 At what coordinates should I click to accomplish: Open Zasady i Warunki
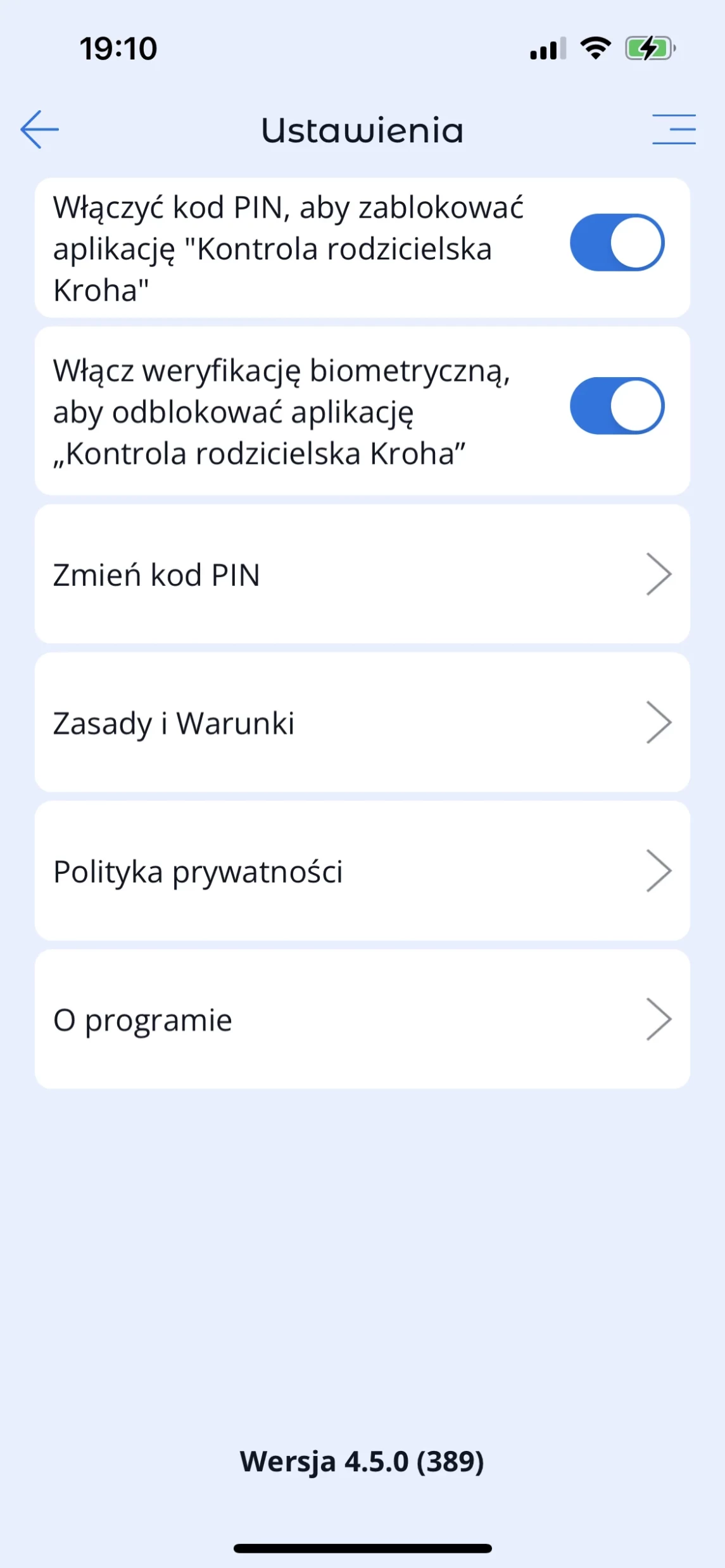[x=362, y=722]
